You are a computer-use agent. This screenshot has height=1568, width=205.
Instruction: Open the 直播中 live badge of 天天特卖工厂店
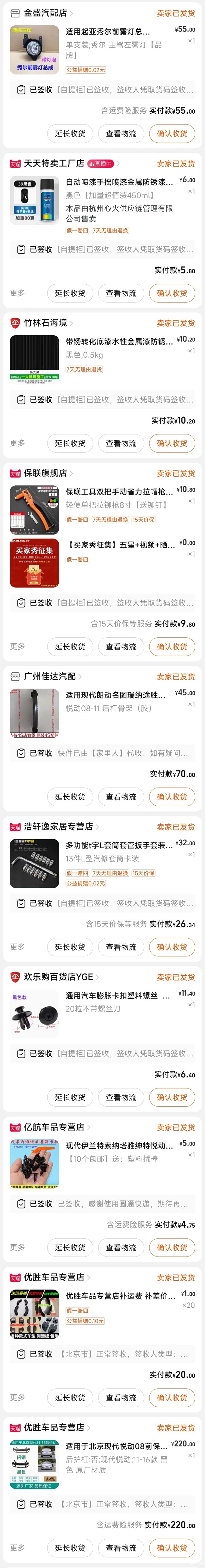pos(101,164)
